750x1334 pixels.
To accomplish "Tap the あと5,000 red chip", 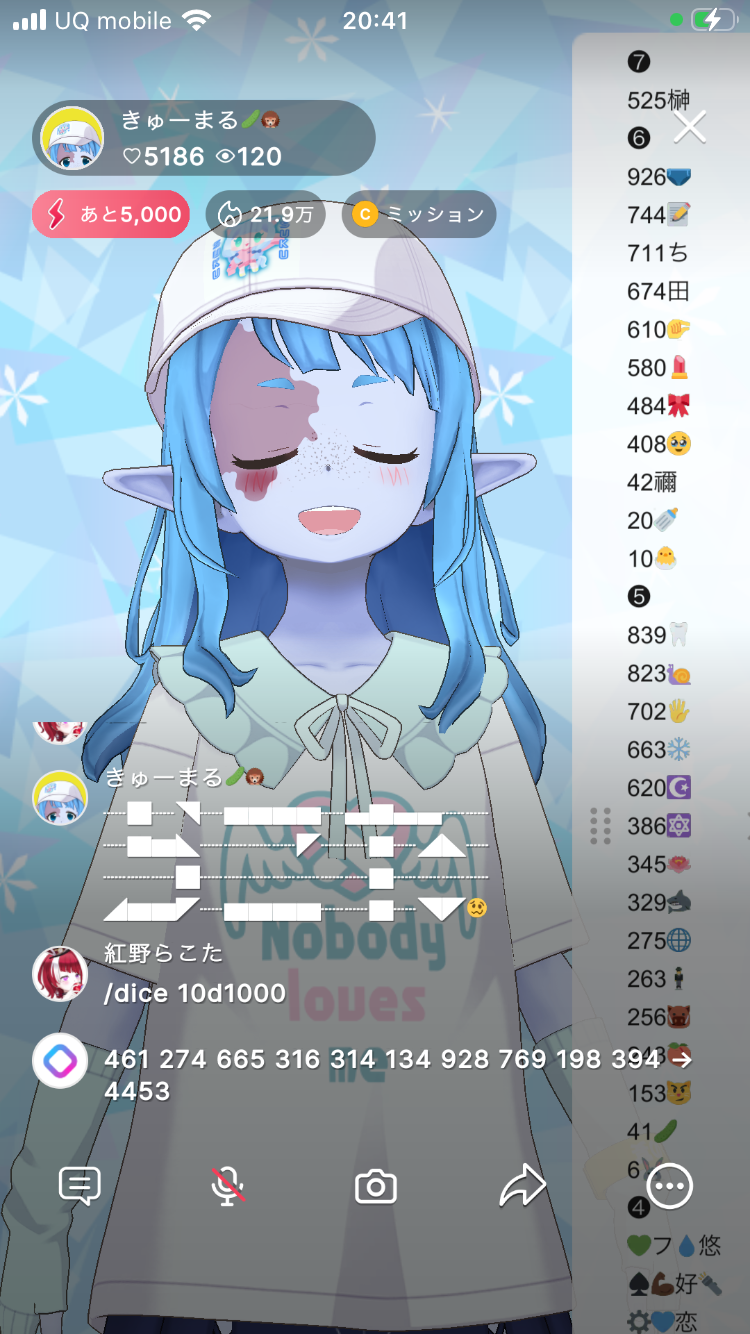I will pyautogui.click(x=111, y=214).
